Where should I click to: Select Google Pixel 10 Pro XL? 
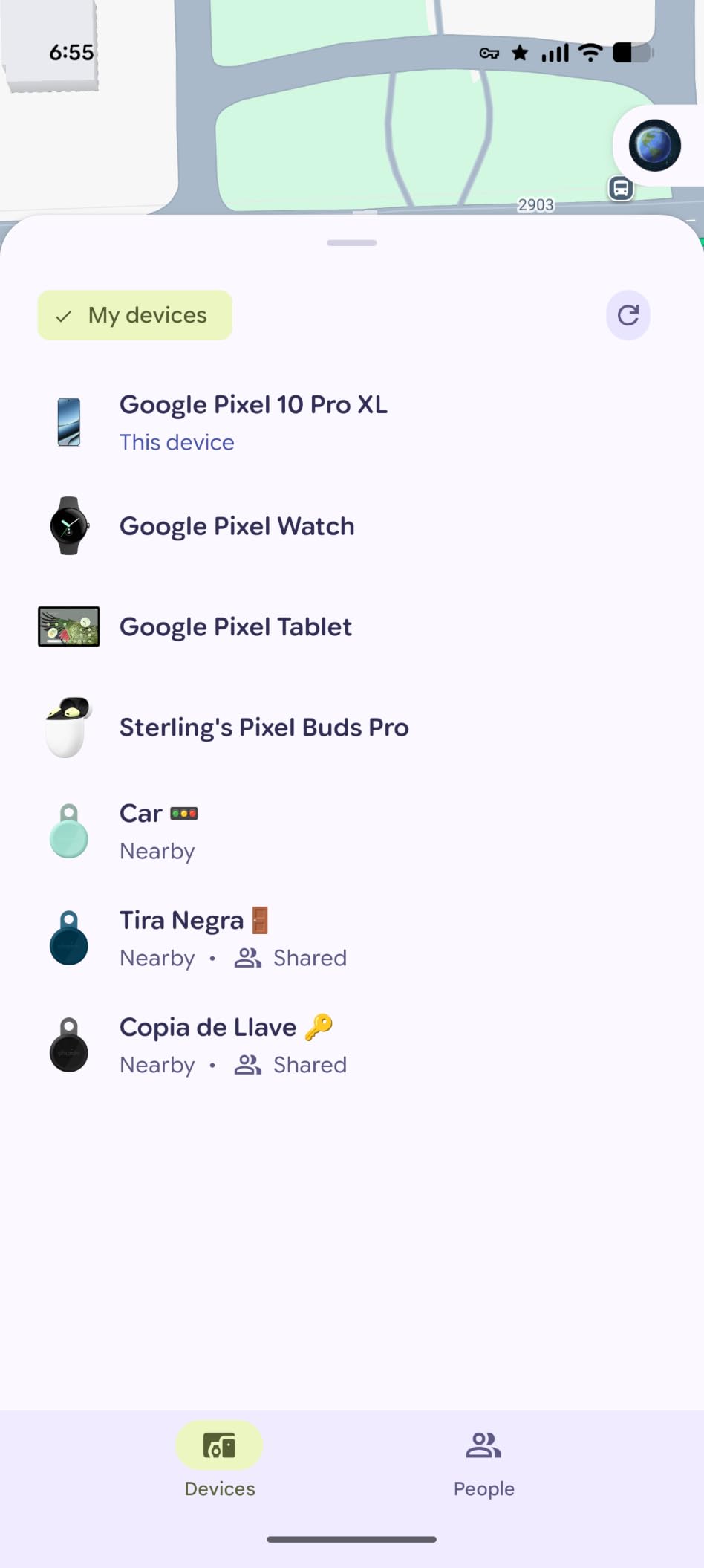(x=352, y=422)
